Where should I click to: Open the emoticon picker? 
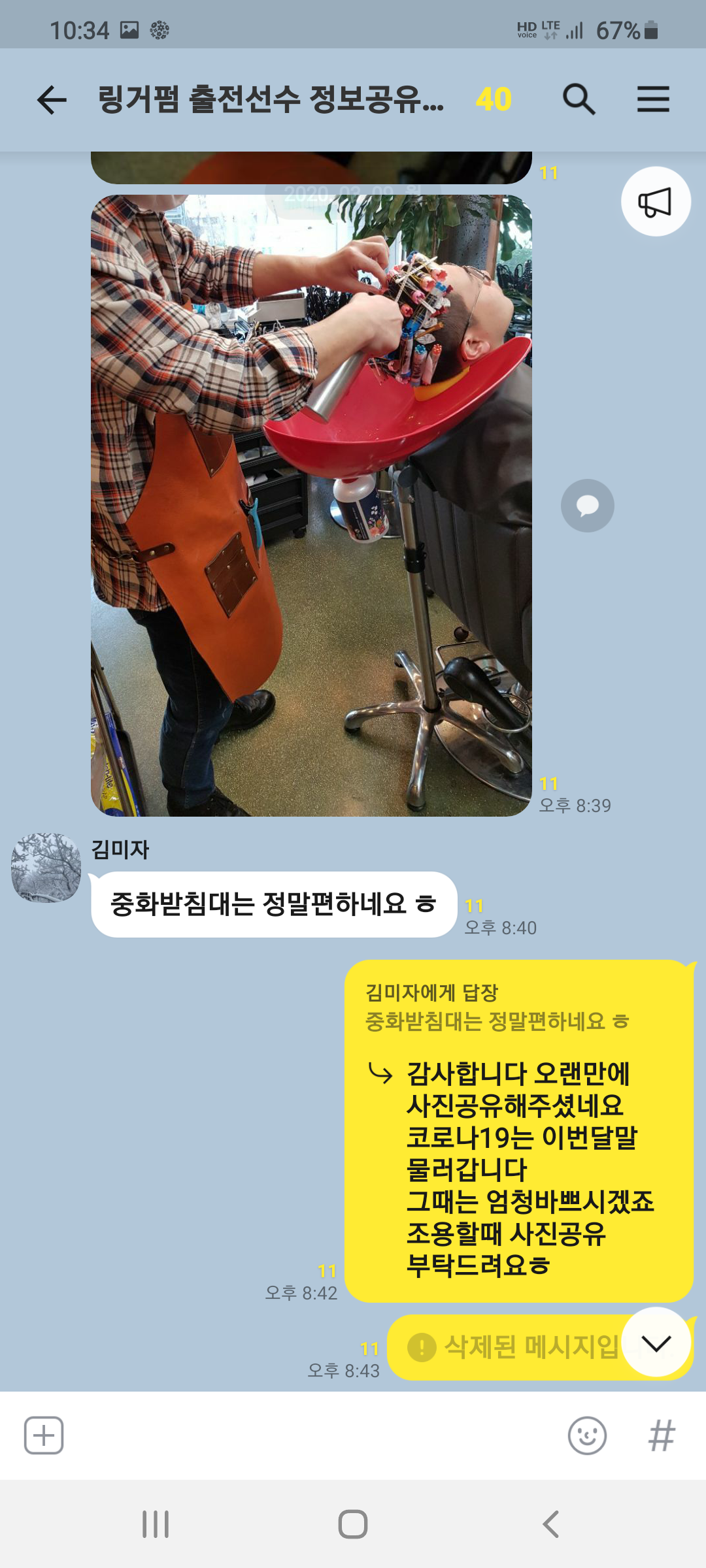pyautogui.click(x=587, y=1435)
